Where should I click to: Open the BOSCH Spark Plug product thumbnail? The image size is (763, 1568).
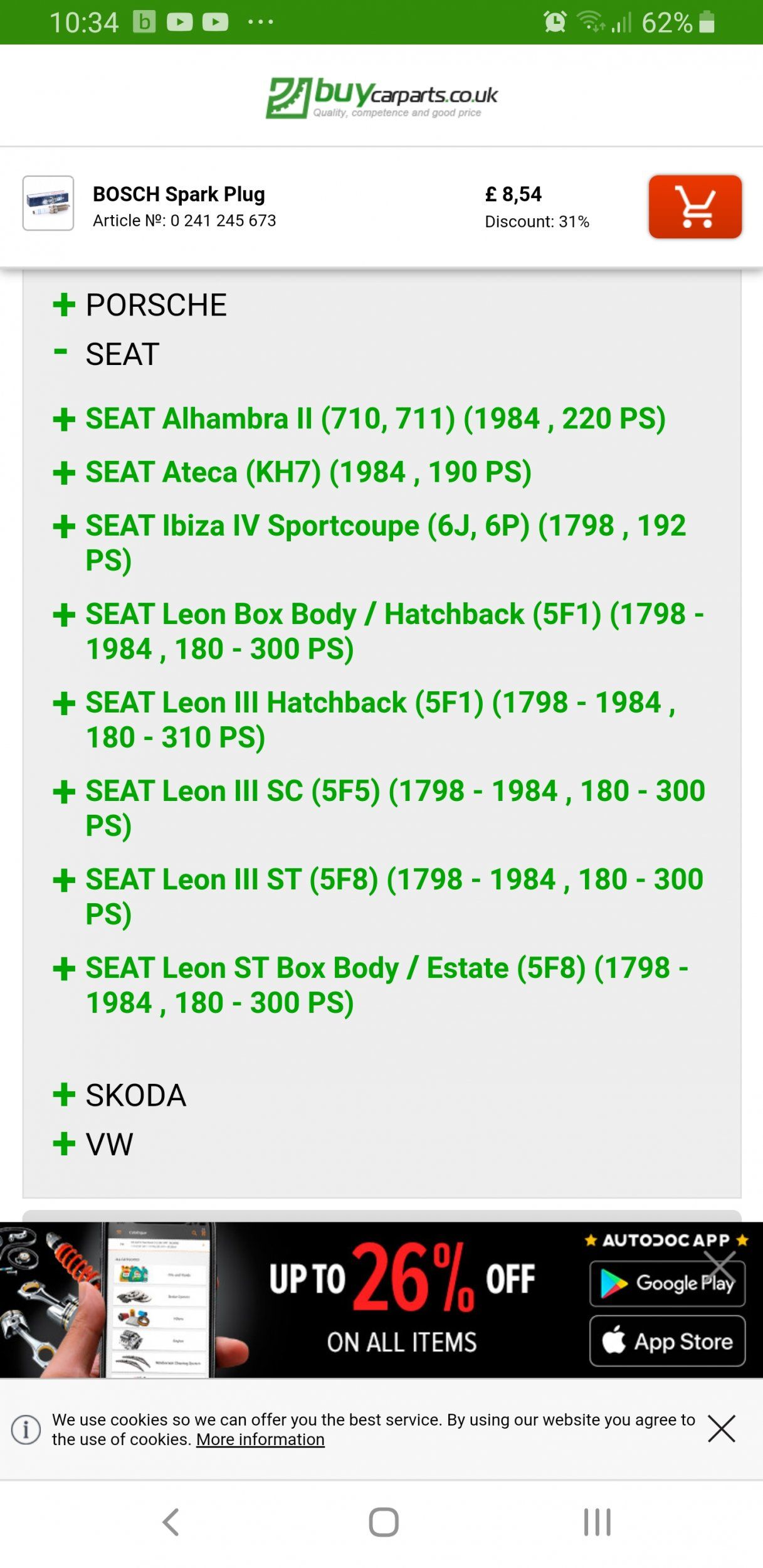48,203
